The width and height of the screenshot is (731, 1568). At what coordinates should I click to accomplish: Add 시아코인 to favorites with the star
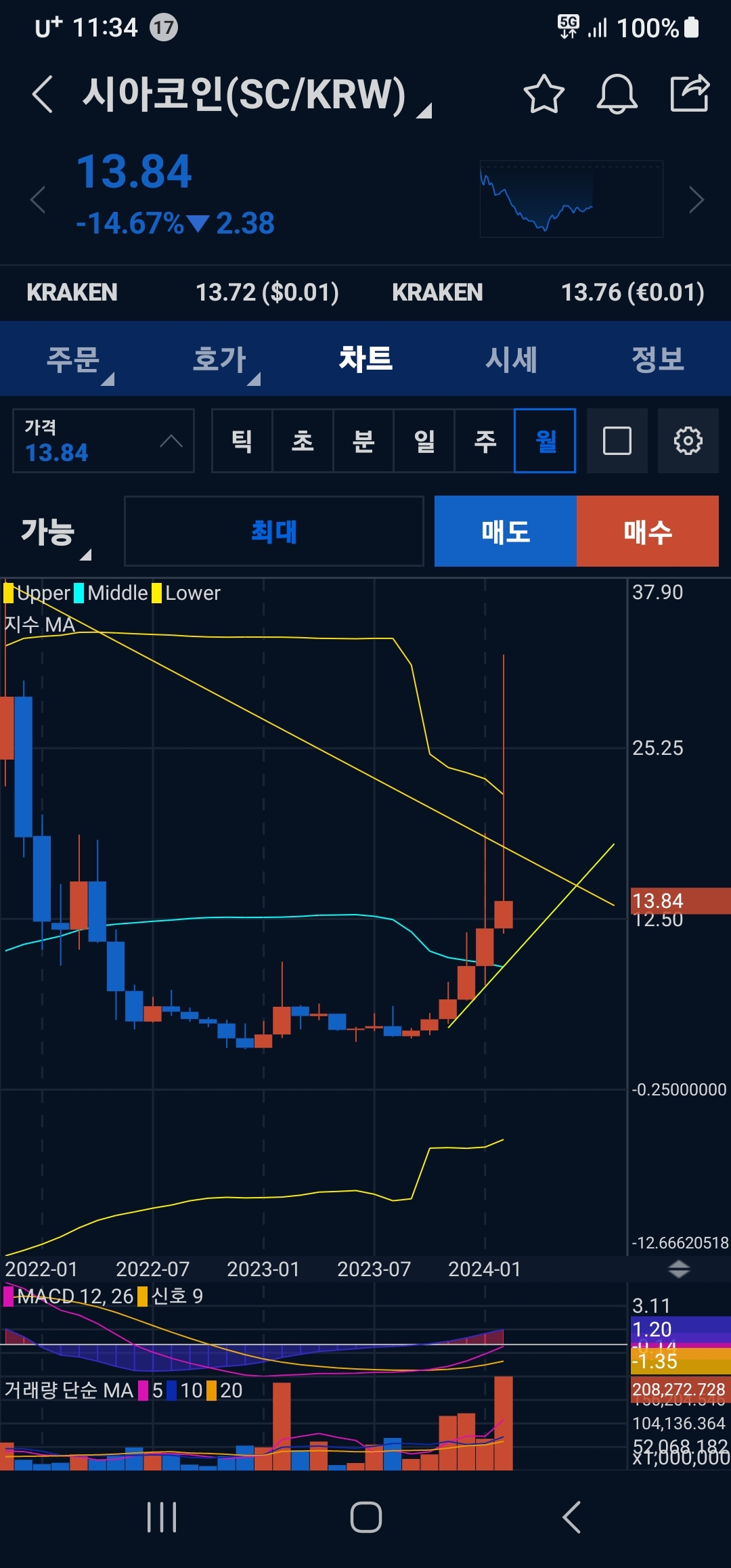(544, 93)
